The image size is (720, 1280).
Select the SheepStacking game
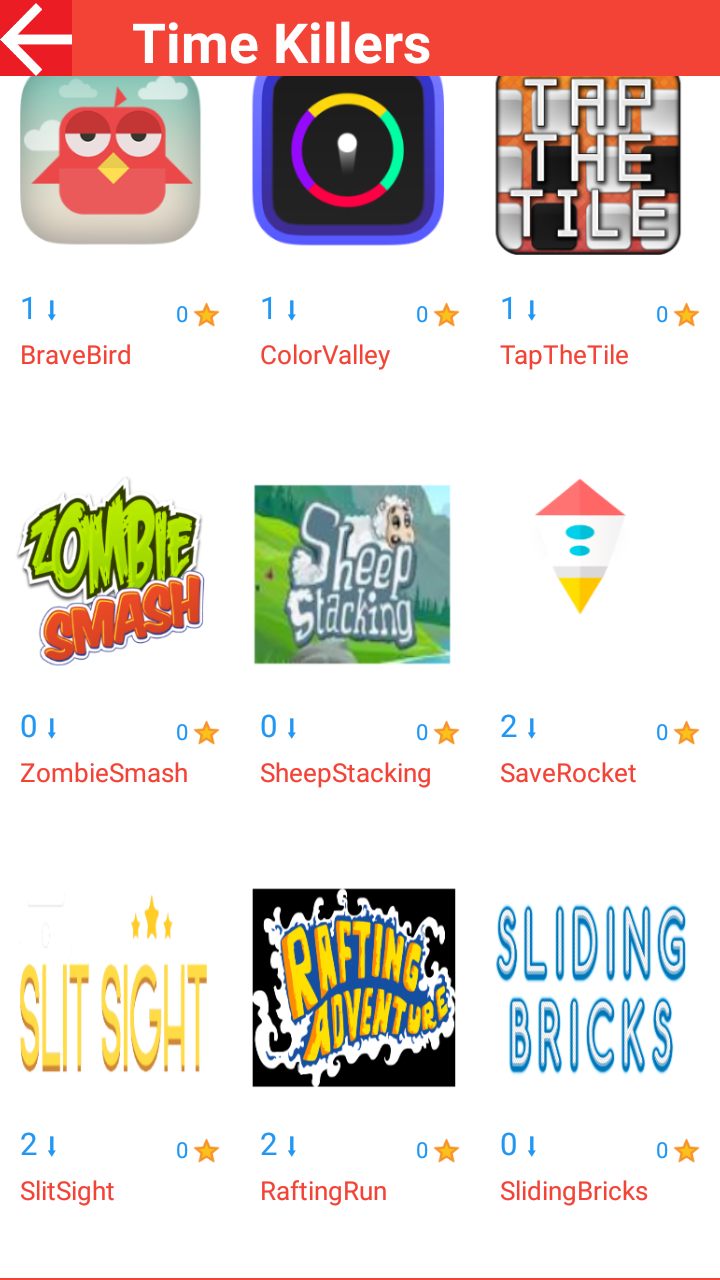(352, 574)
